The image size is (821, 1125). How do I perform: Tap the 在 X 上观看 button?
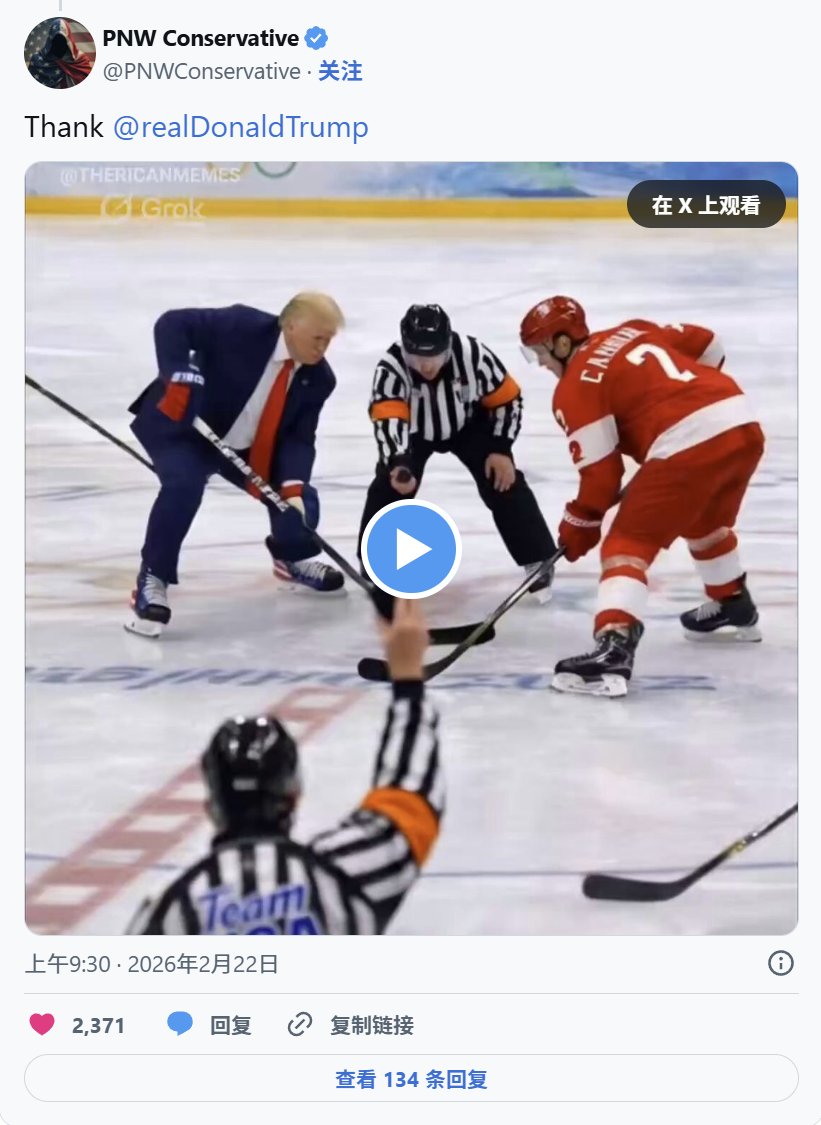coord(706,205)
